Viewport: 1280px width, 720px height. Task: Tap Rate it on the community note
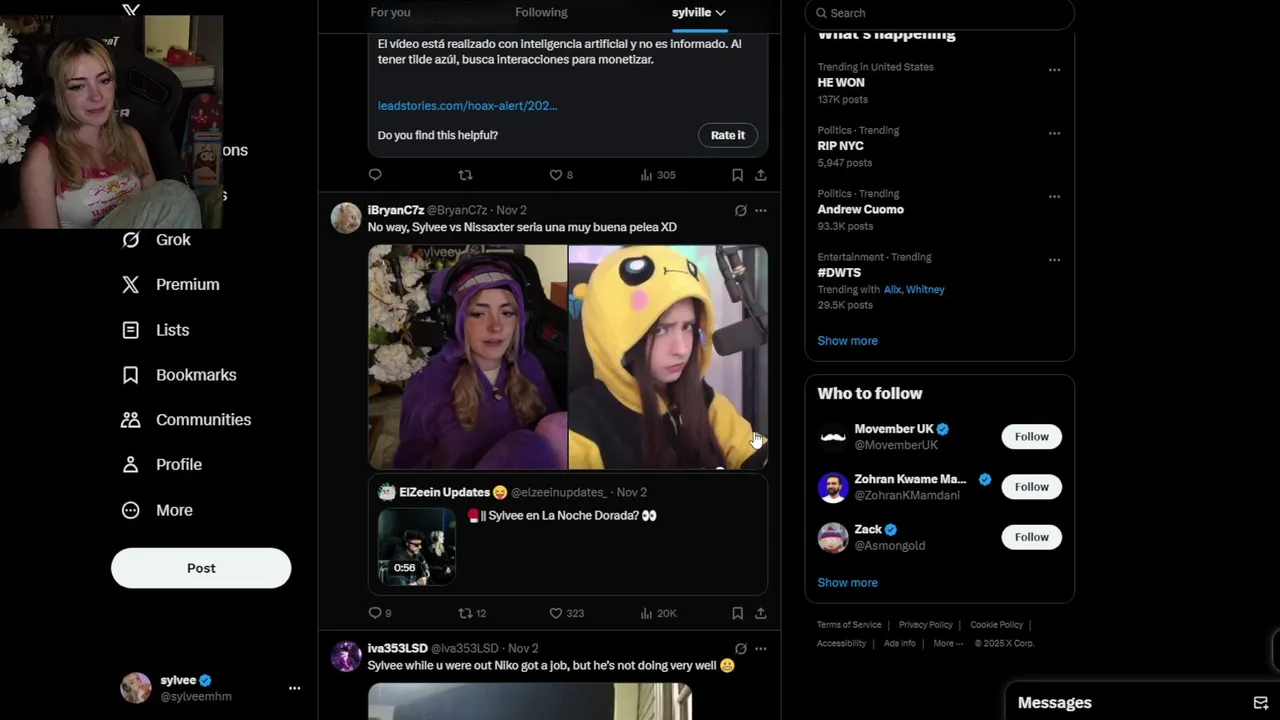727,135
